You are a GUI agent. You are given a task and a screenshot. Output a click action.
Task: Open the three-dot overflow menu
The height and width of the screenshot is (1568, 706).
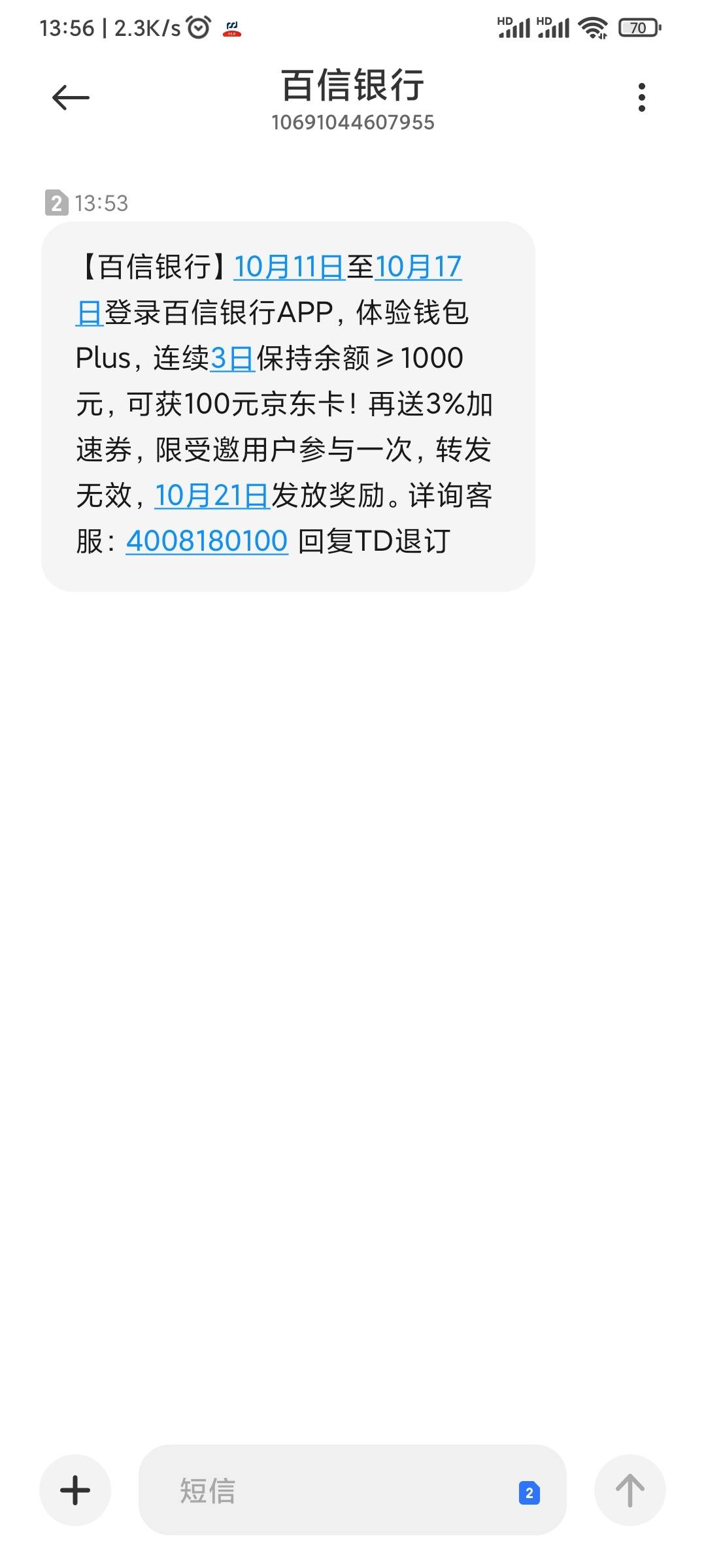tap(641, 97)
